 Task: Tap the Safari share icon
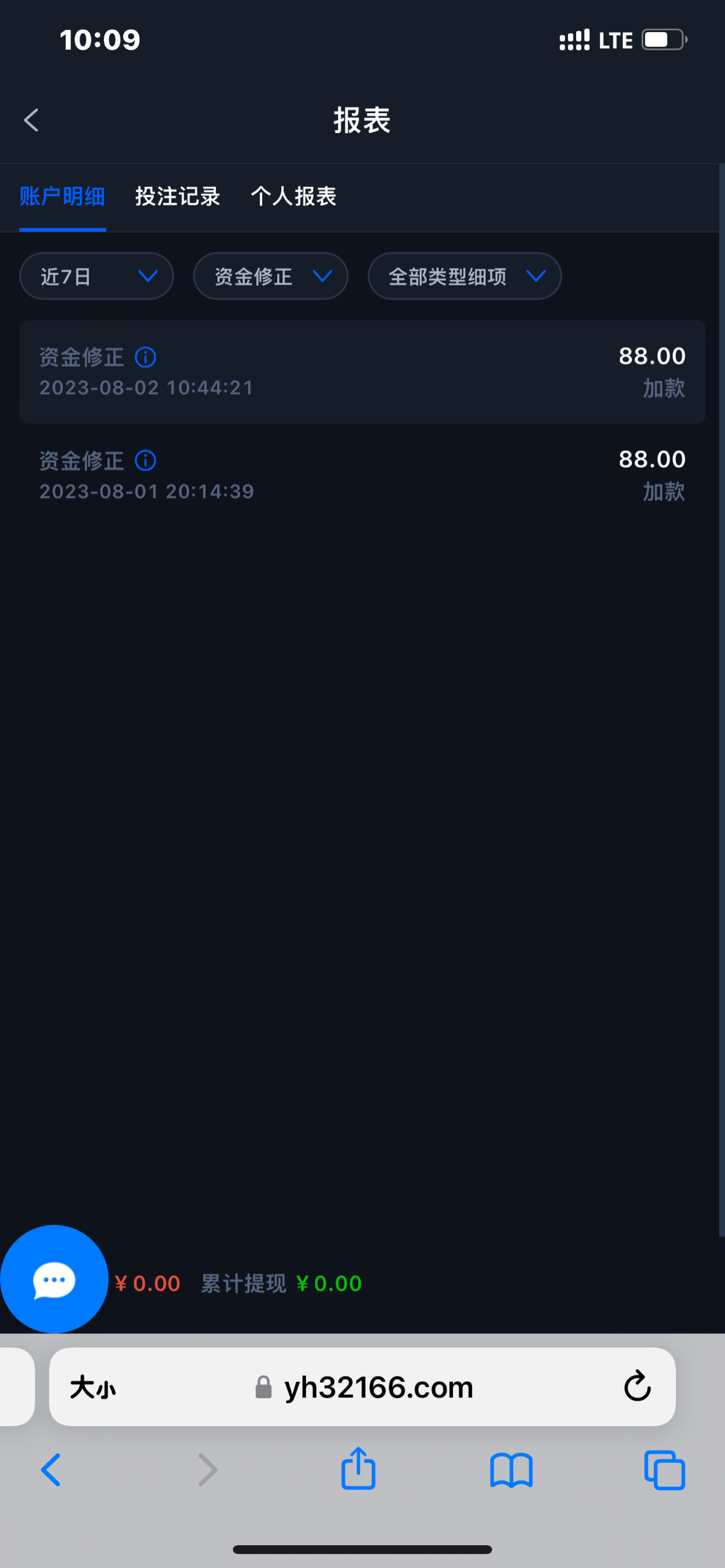(x=358, y=1469)
